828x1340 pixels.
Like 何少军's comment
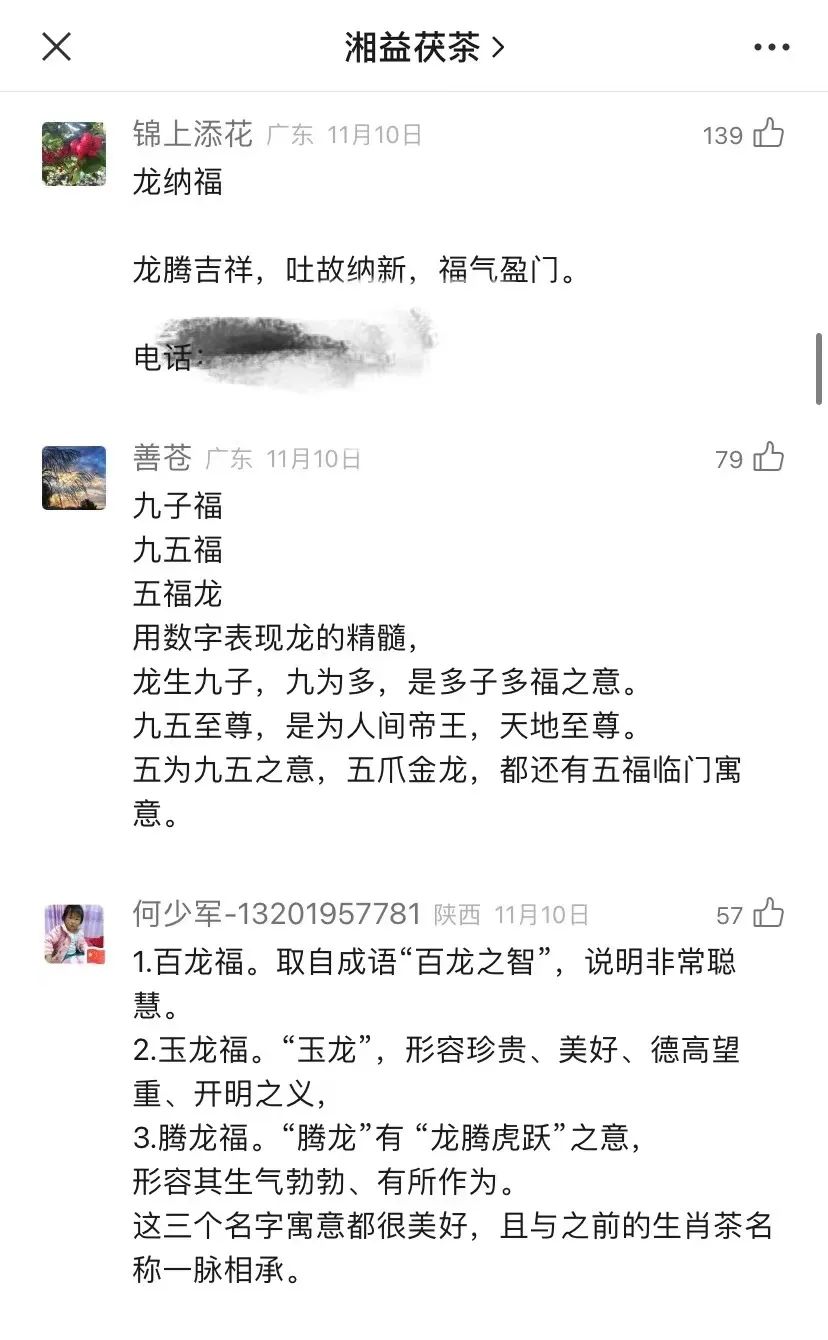tap(768, 914)
